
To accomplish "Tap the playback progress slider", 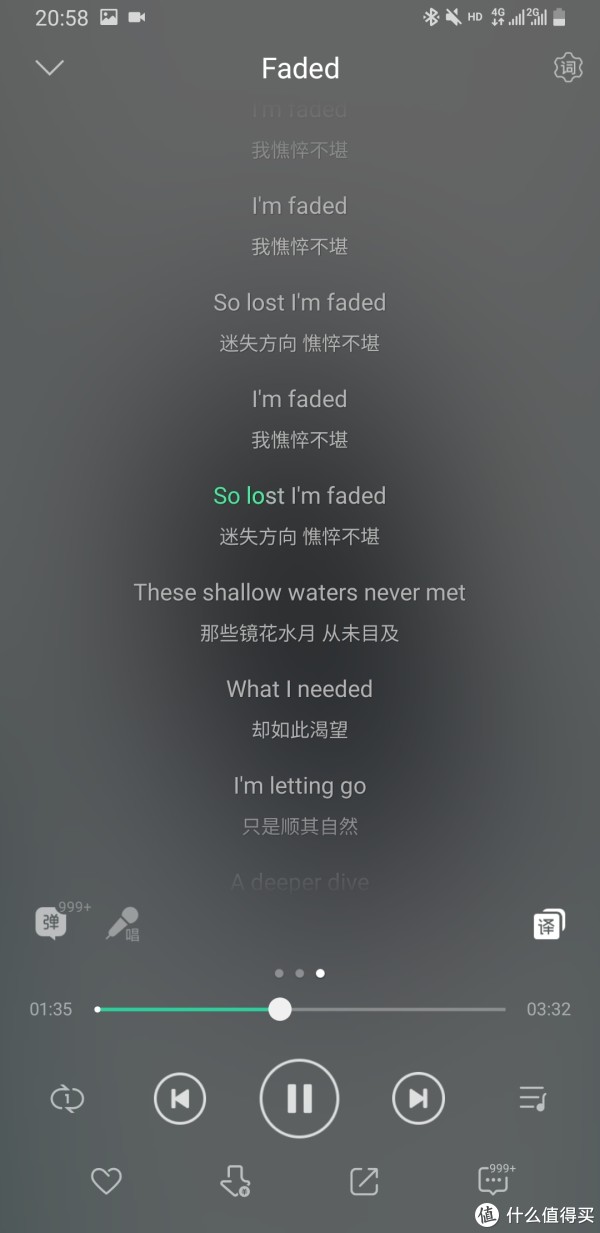I will click(300, 1009).
